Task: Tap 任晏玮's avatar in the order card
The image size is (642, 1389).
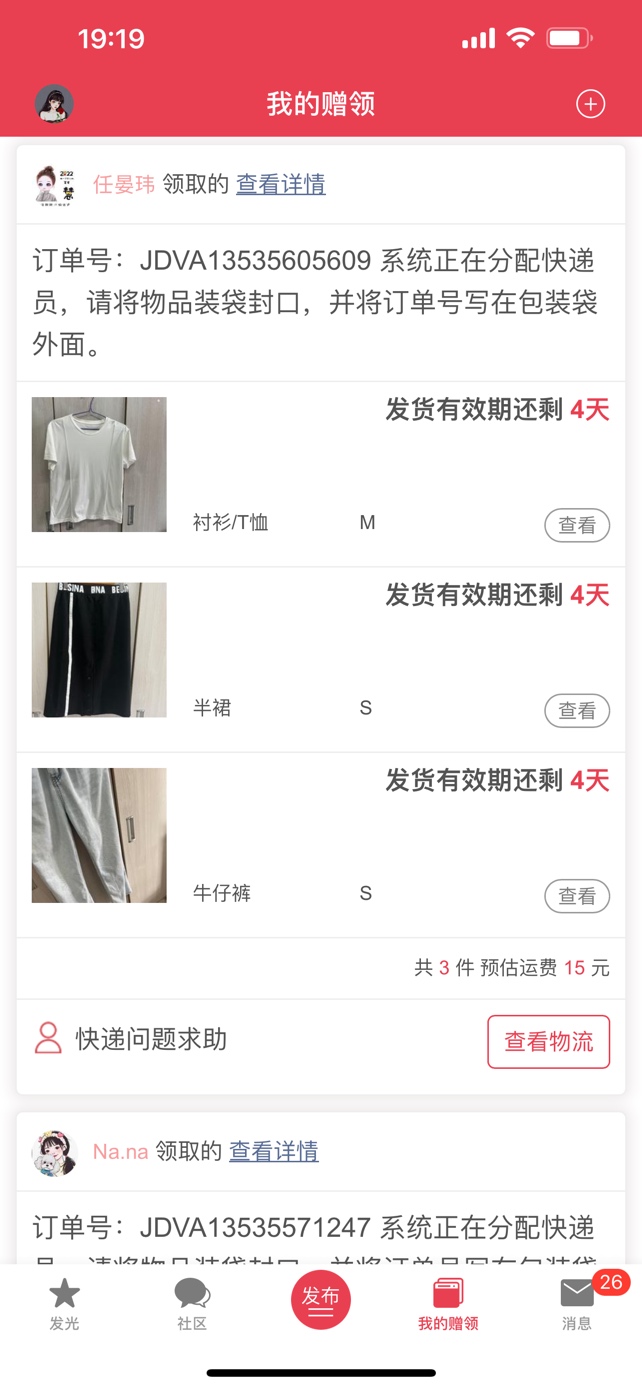Action: (x=54, y=185)
